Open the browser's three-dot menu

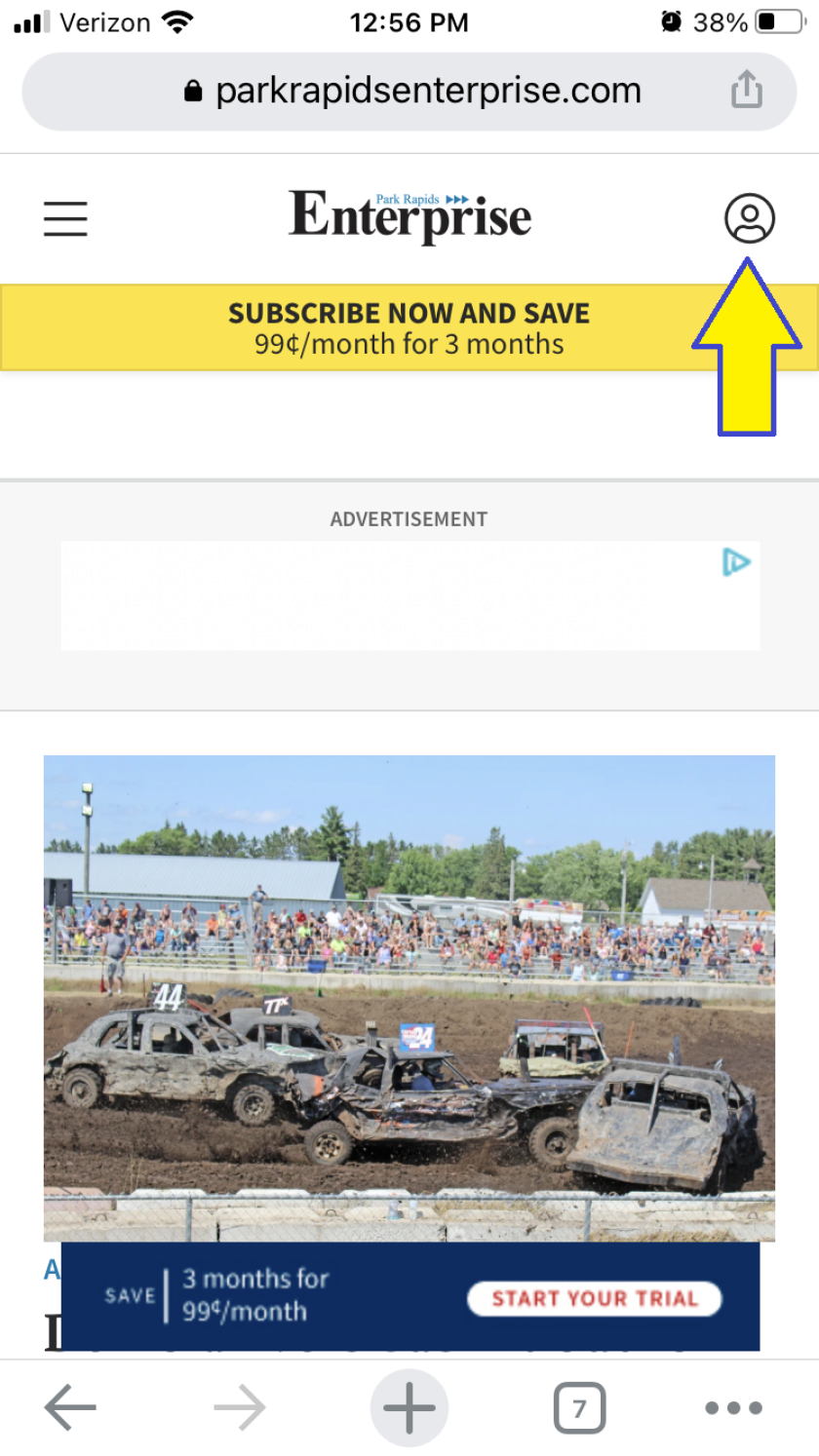pos(733,1407)
